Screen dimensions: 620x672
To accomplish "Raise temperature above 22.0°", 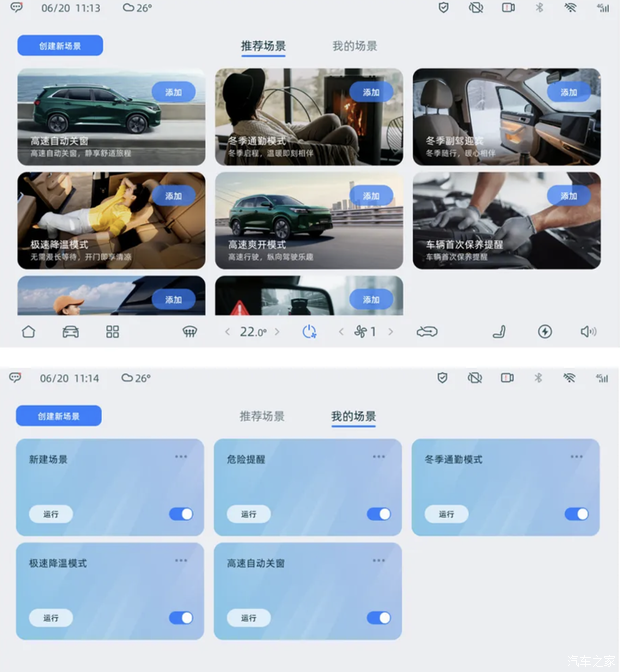I will coord(277,332).
